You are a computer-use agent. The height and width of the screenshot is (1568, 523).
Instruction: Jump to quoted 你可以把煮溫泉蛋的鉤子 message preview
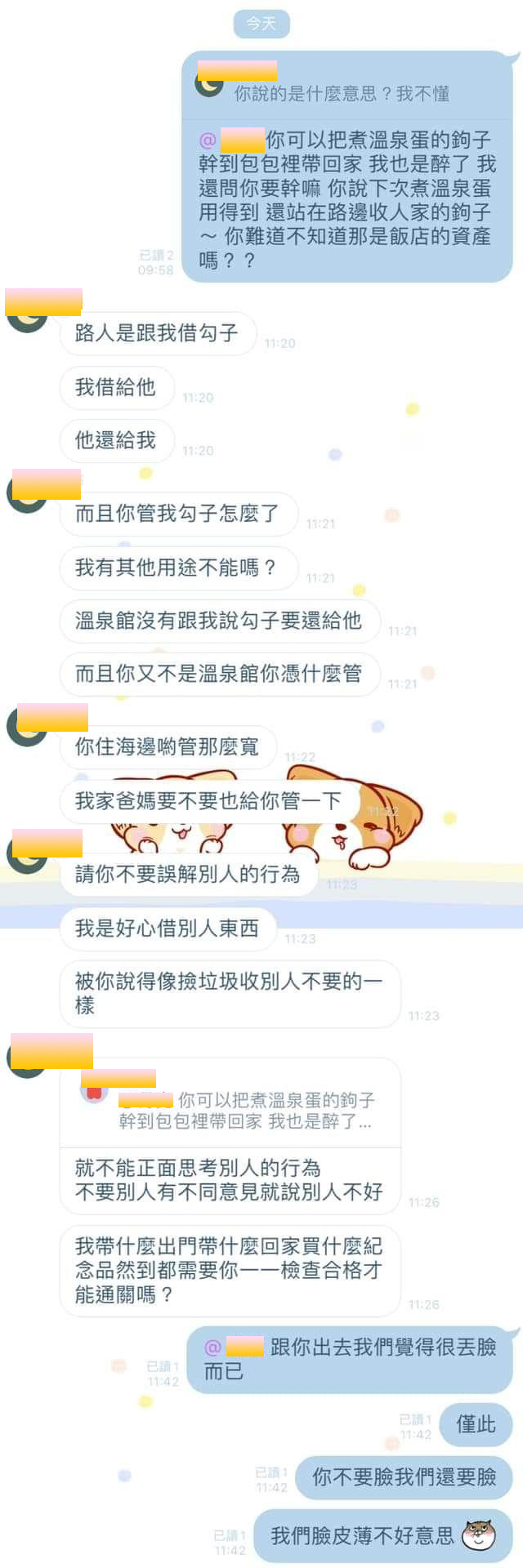click(x=245, y=1110)
